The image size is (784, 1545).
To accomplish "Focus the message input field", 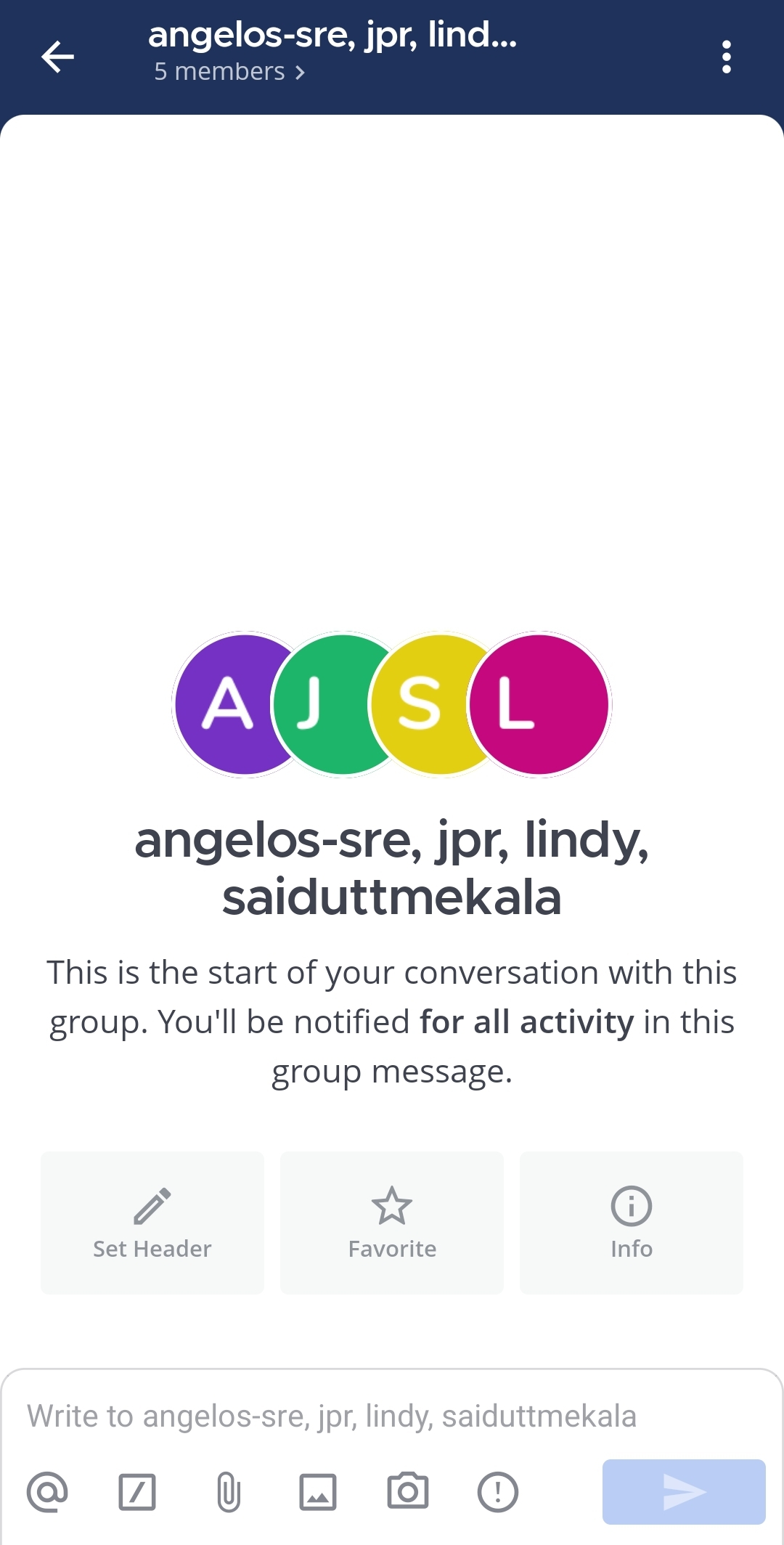I will click(x=392, y=1416).
